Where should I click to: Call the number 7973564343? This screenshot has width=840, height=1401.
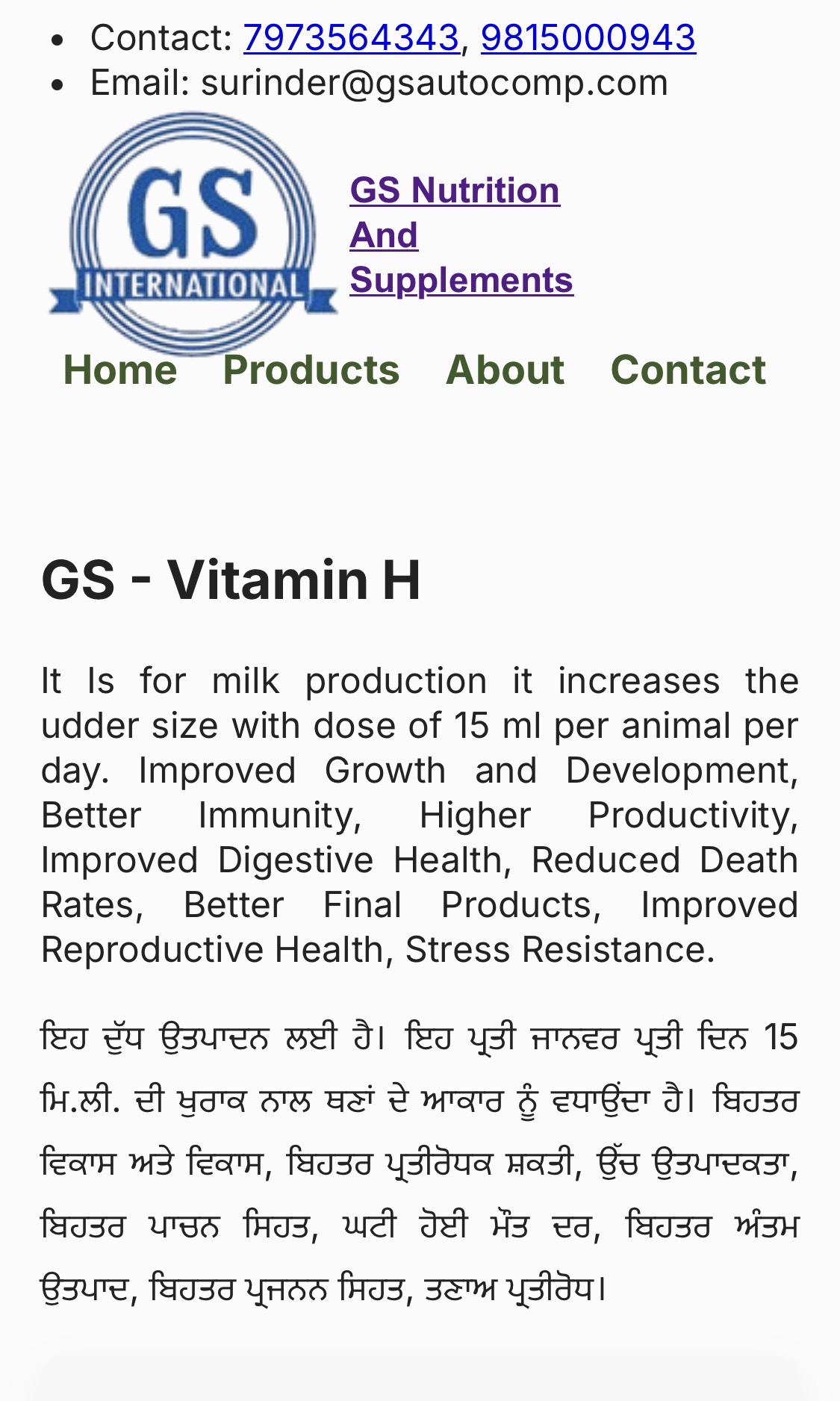click(351, 37)
